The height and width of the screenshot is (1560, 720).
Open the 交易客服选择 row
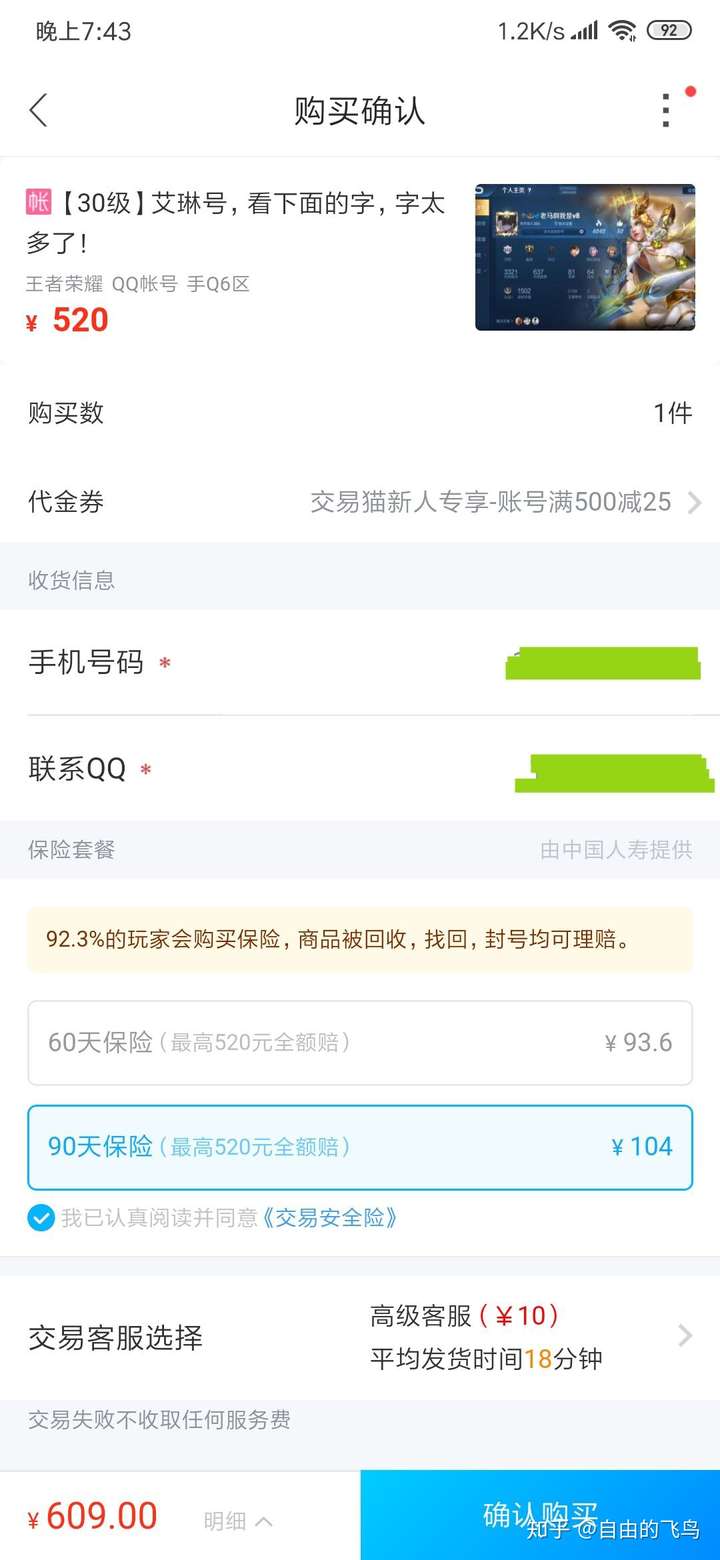360,1337
